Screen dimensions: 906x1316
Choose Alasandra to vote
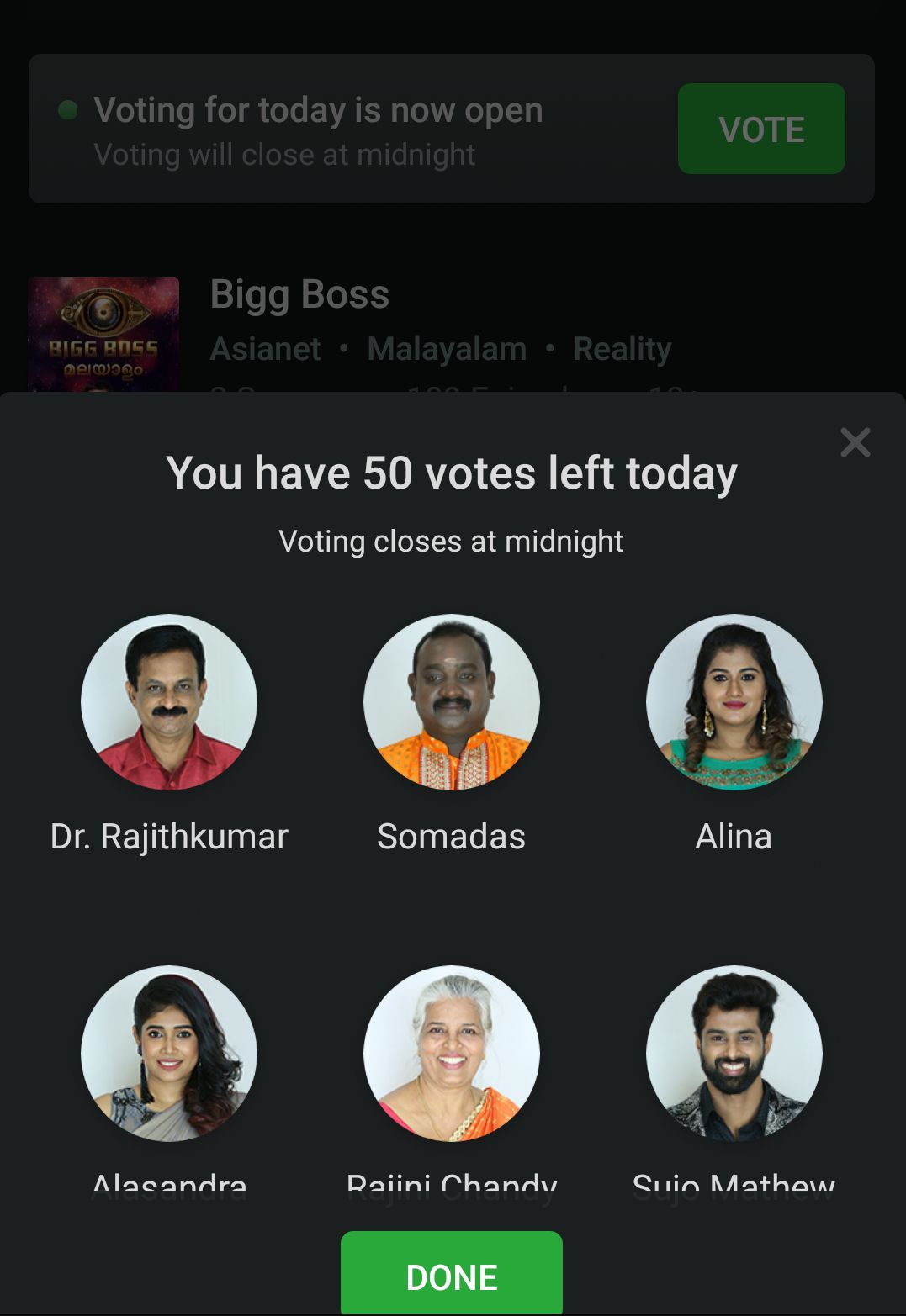[169, 1054]
